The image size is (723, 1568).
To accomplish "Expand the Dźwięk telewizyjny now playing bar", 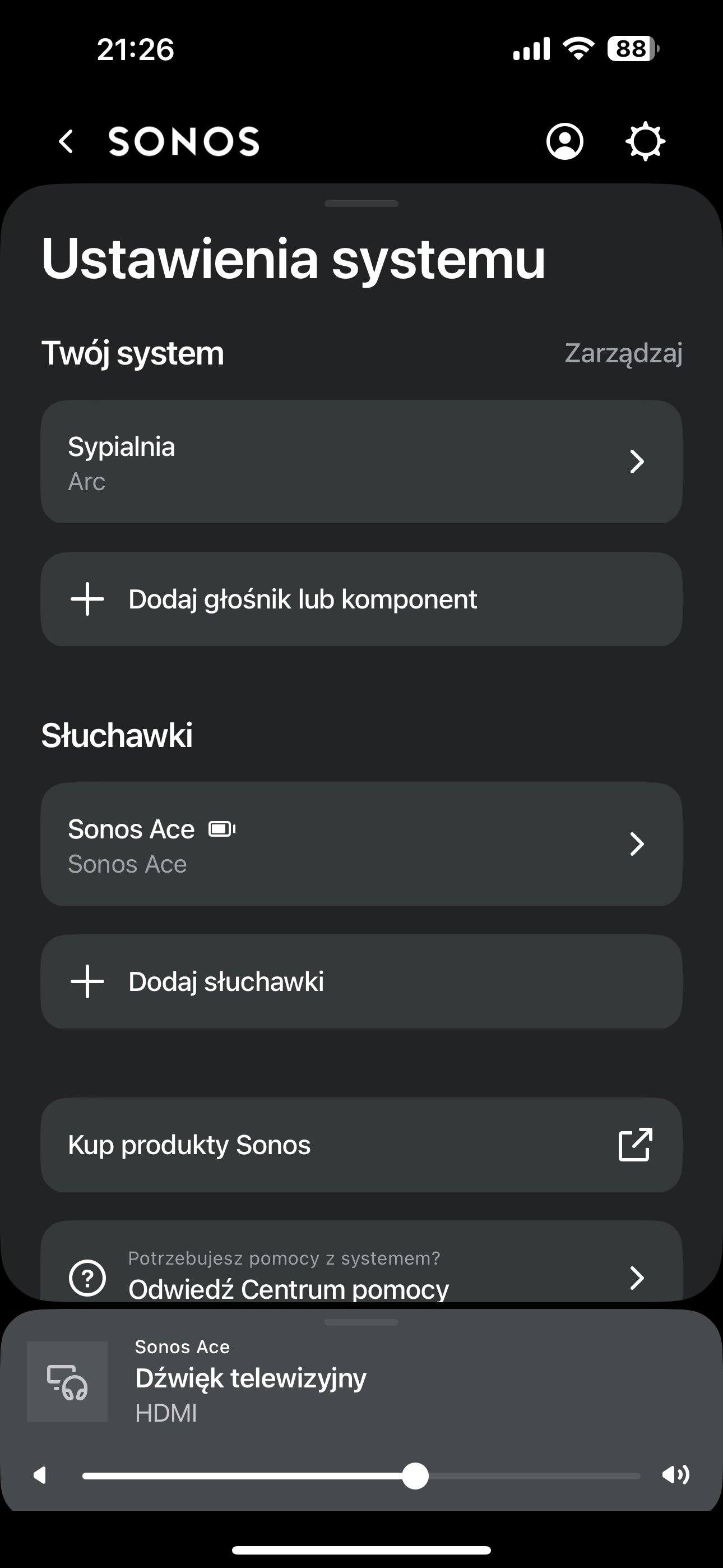I will [361, 1380].
